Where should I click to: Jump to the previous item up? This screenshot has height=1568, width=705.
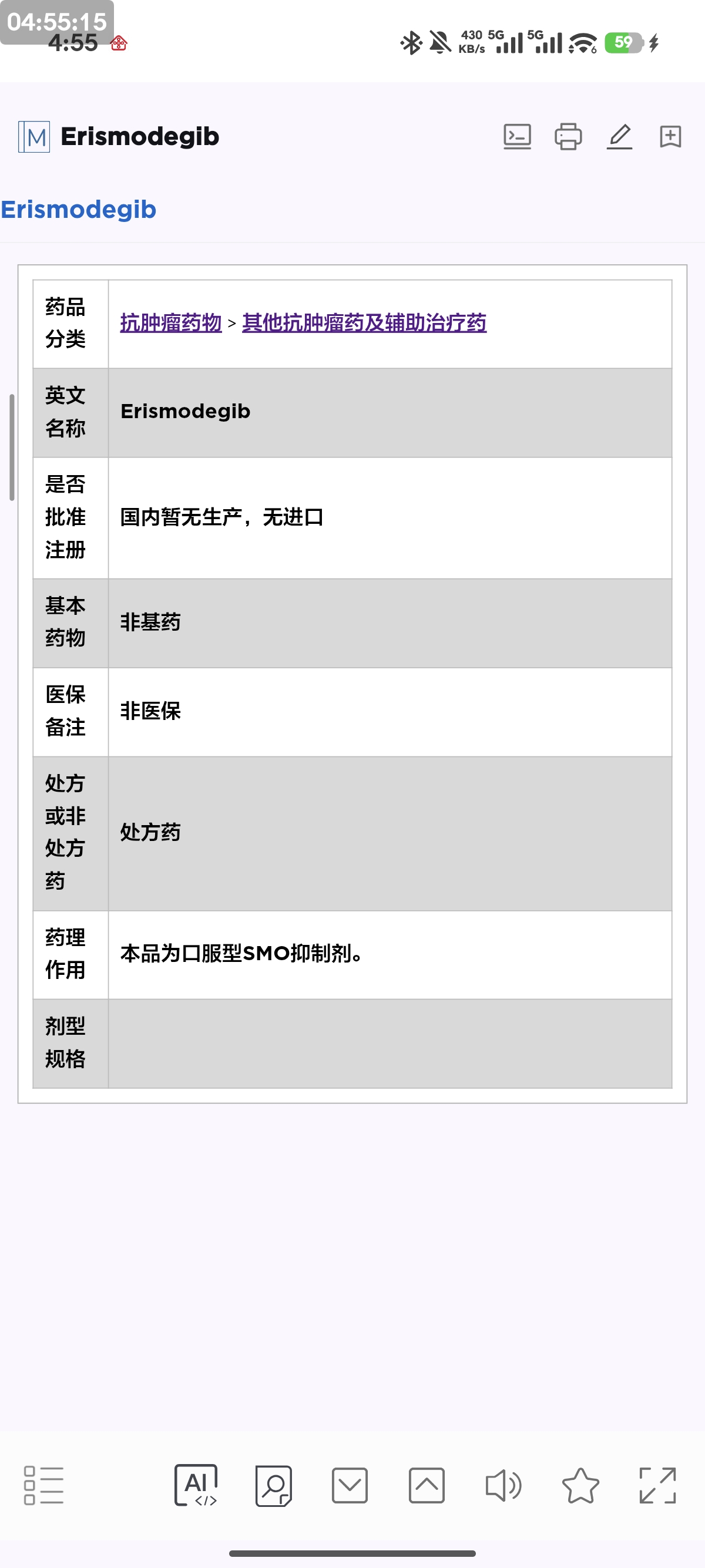click(x=426, y=1485)
